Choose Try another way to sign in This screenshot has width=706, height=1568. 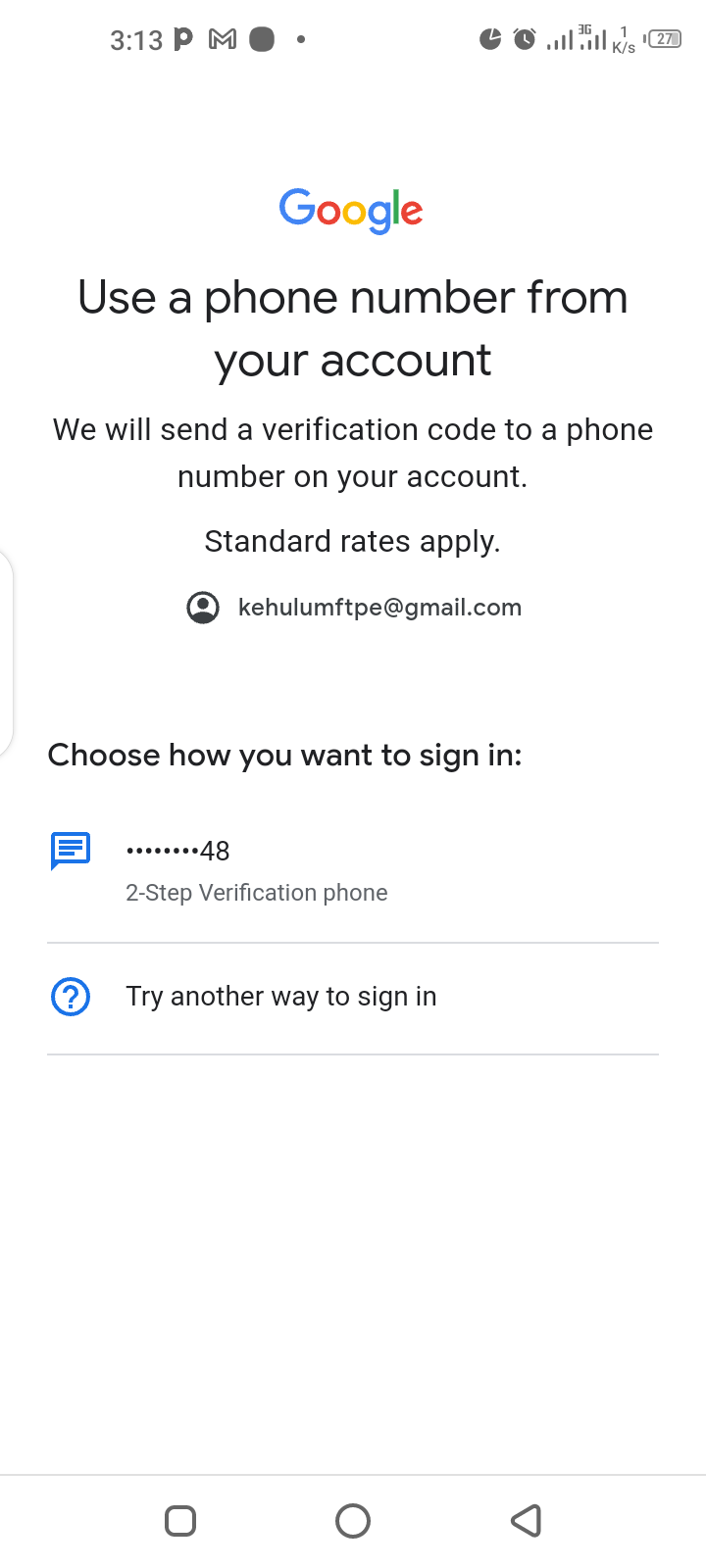pos(281,997)
